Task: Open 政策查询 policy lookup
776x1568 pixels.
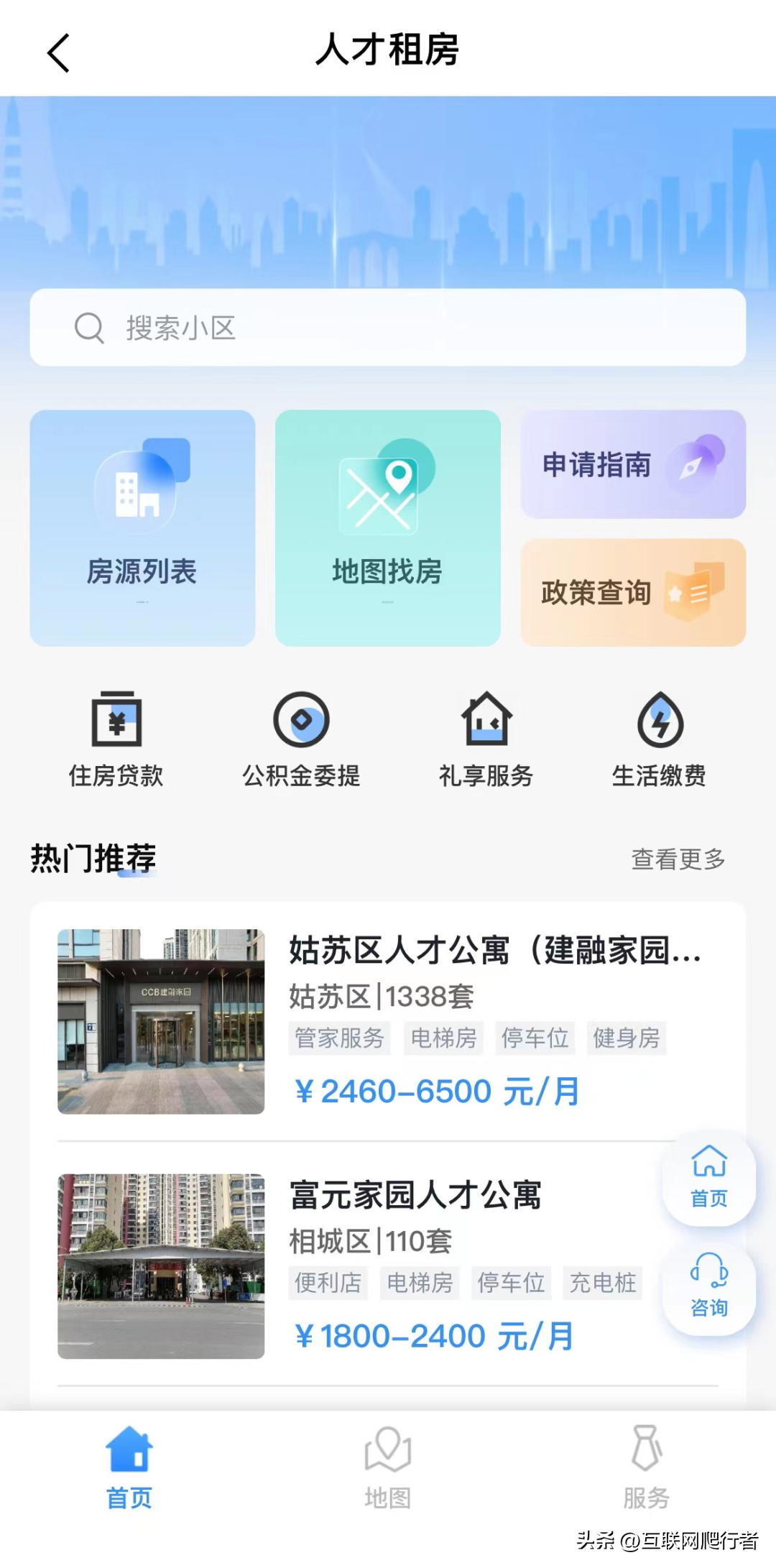Action: pyautogui.click(x=633, y=593)
